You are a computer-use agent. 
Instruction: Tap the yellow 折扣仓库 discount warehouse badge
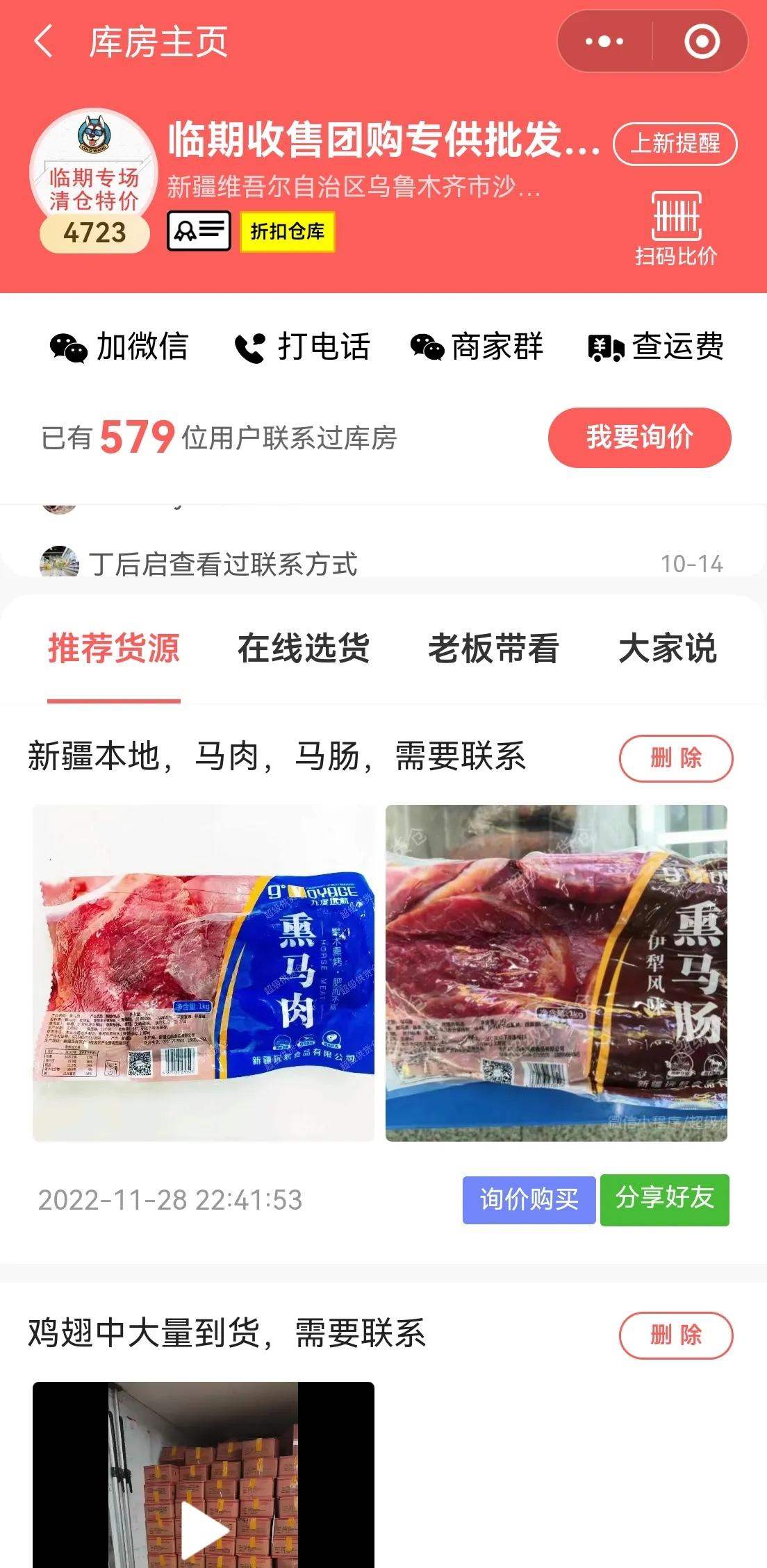(289, 232)
